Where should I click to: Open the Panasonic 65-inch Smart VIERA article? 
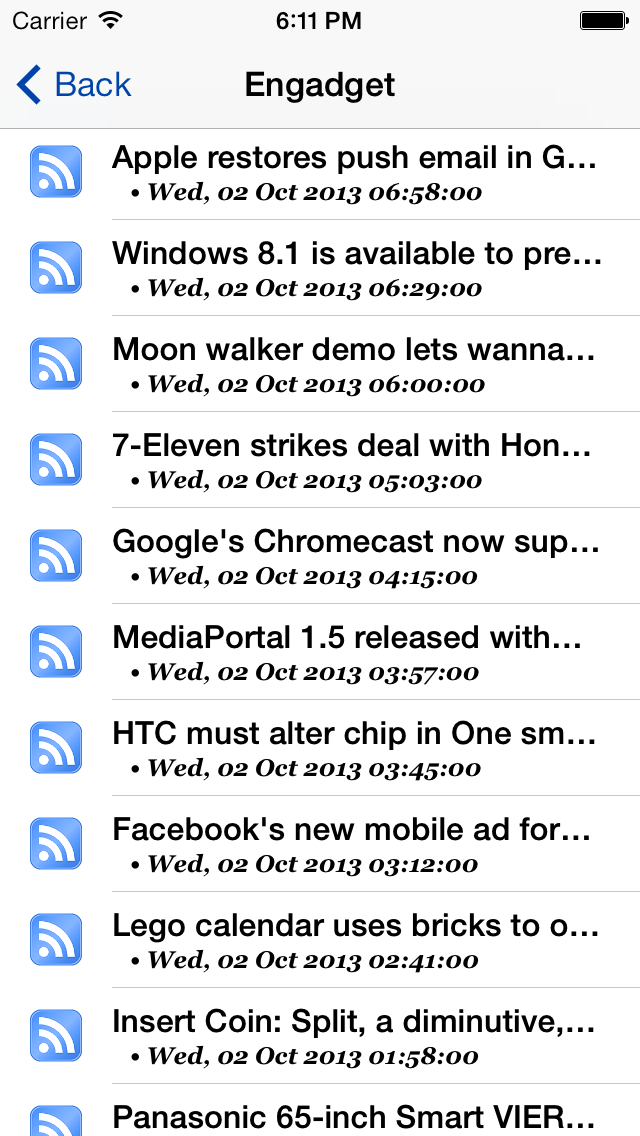tap(320, 1110)
